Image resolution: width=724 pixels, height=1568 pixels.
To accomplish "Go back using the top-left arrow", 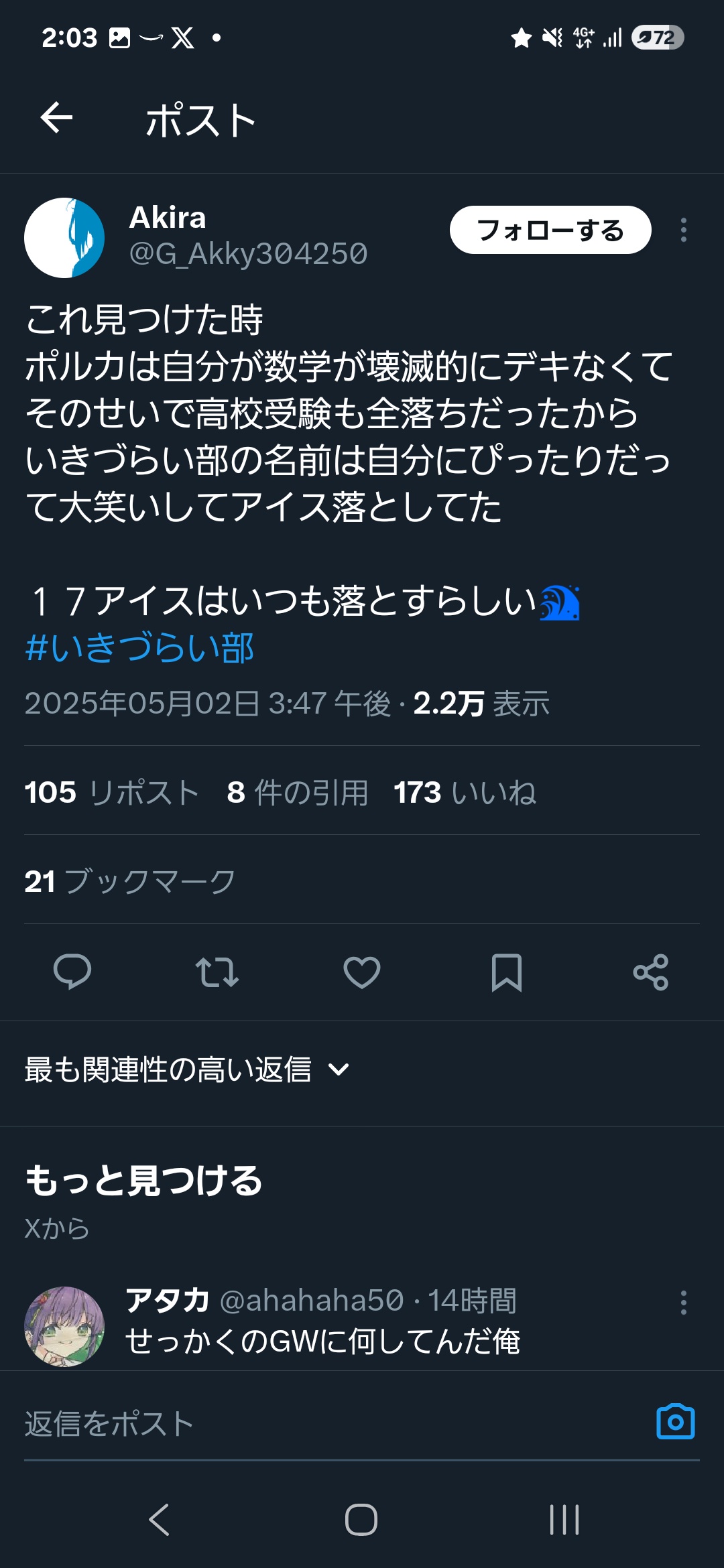I will tap(56, 118).
